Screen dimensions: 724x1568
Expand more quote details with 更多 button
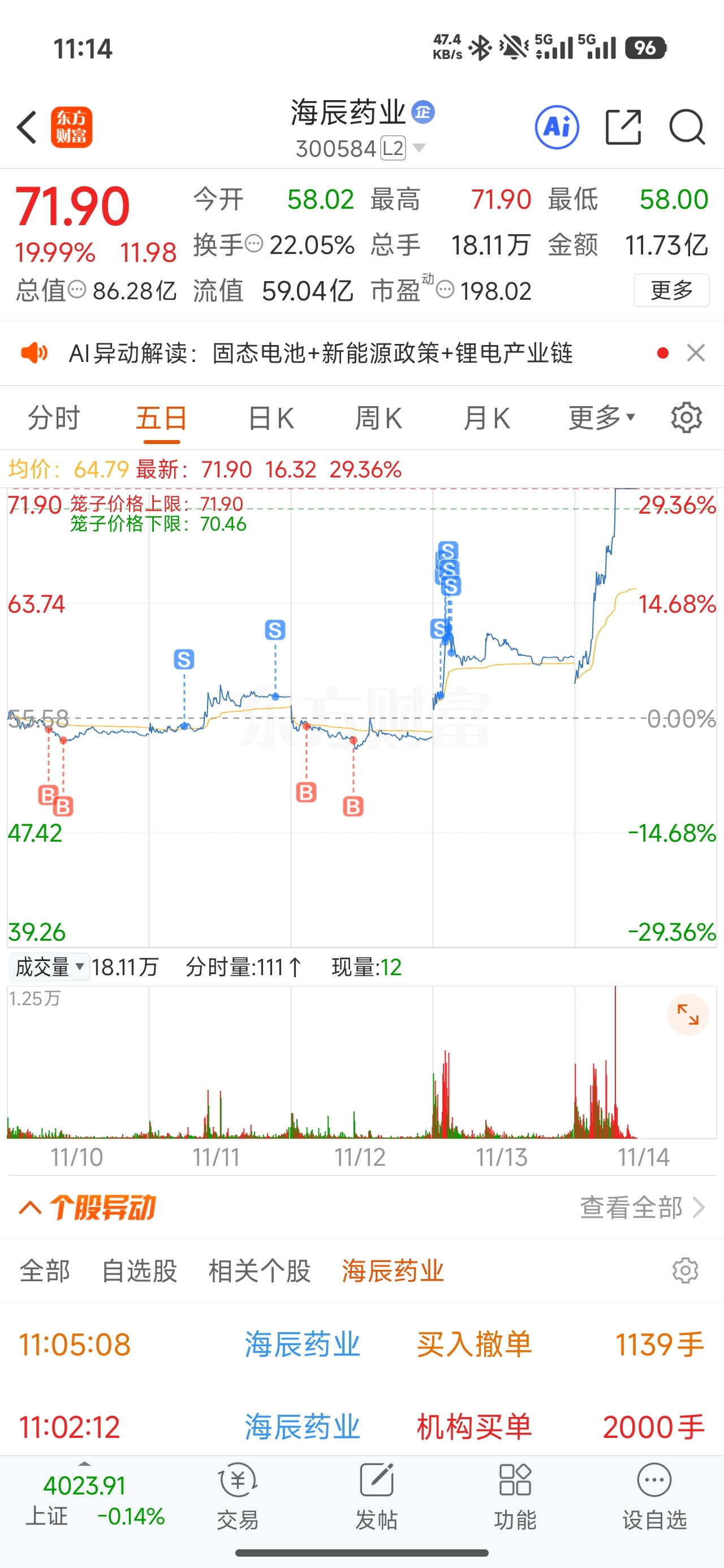[671, 290]
